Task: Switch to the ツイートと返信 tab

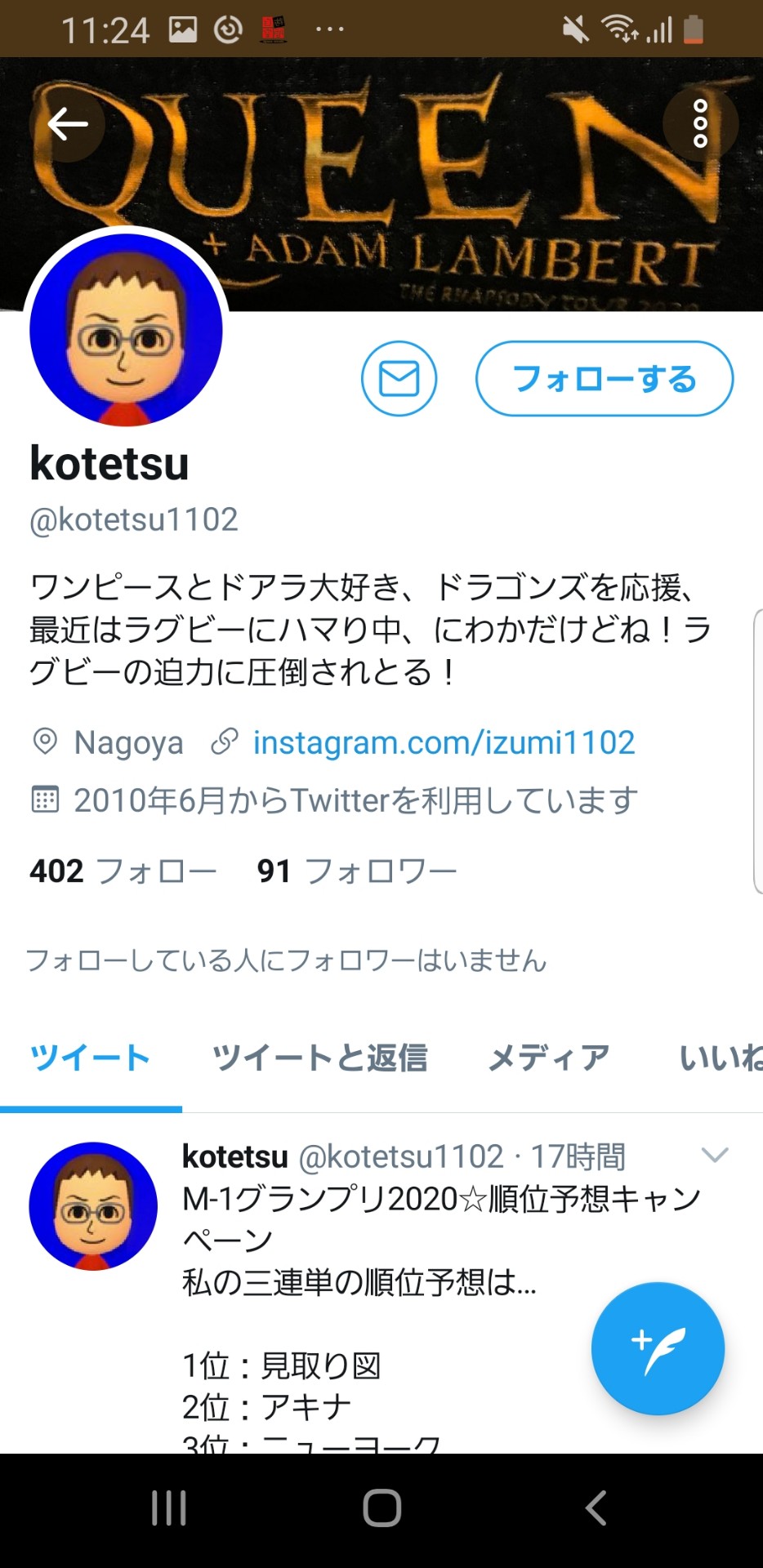Action: coord(319,1058)
